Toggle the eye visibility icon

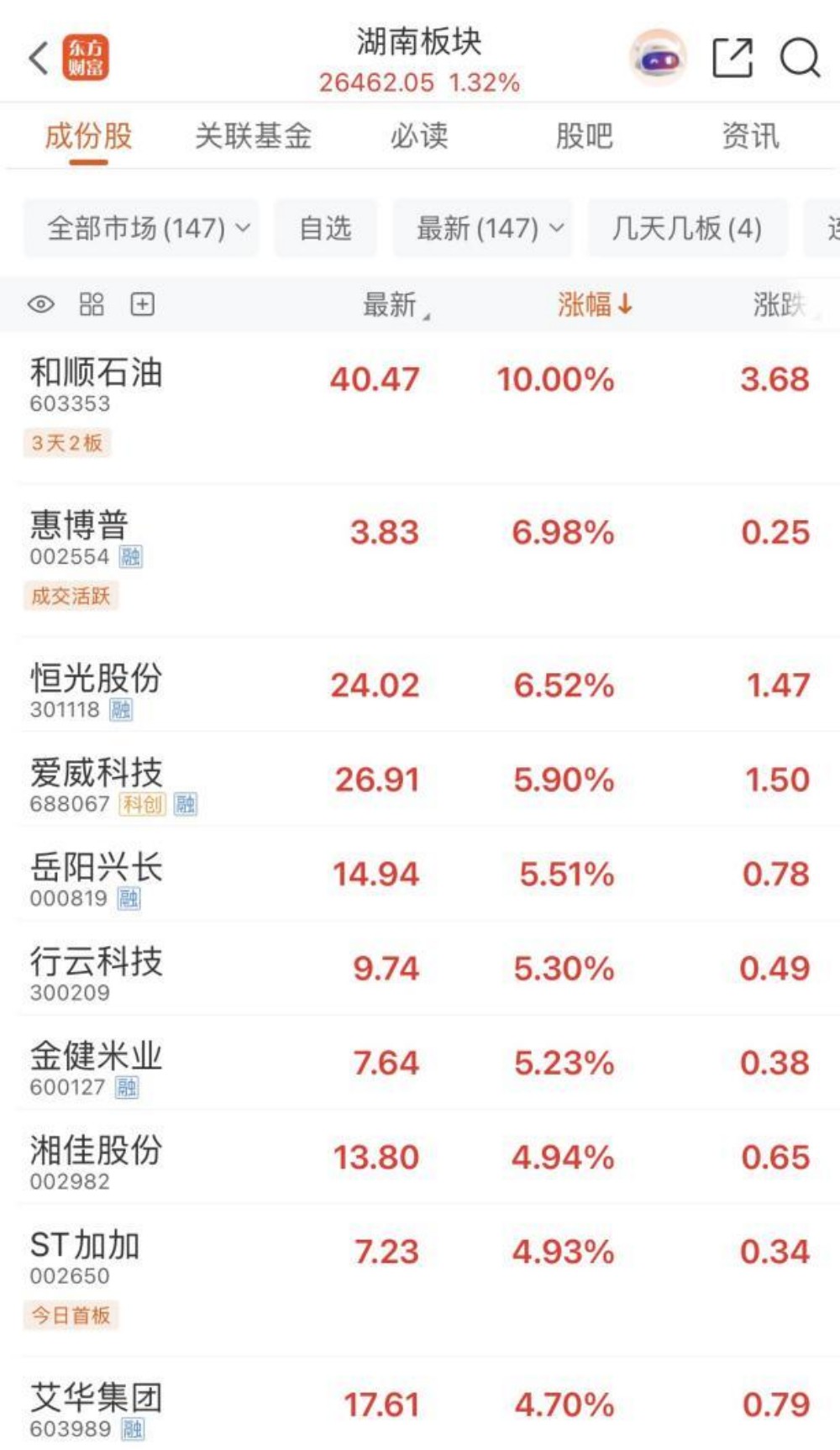41,304
